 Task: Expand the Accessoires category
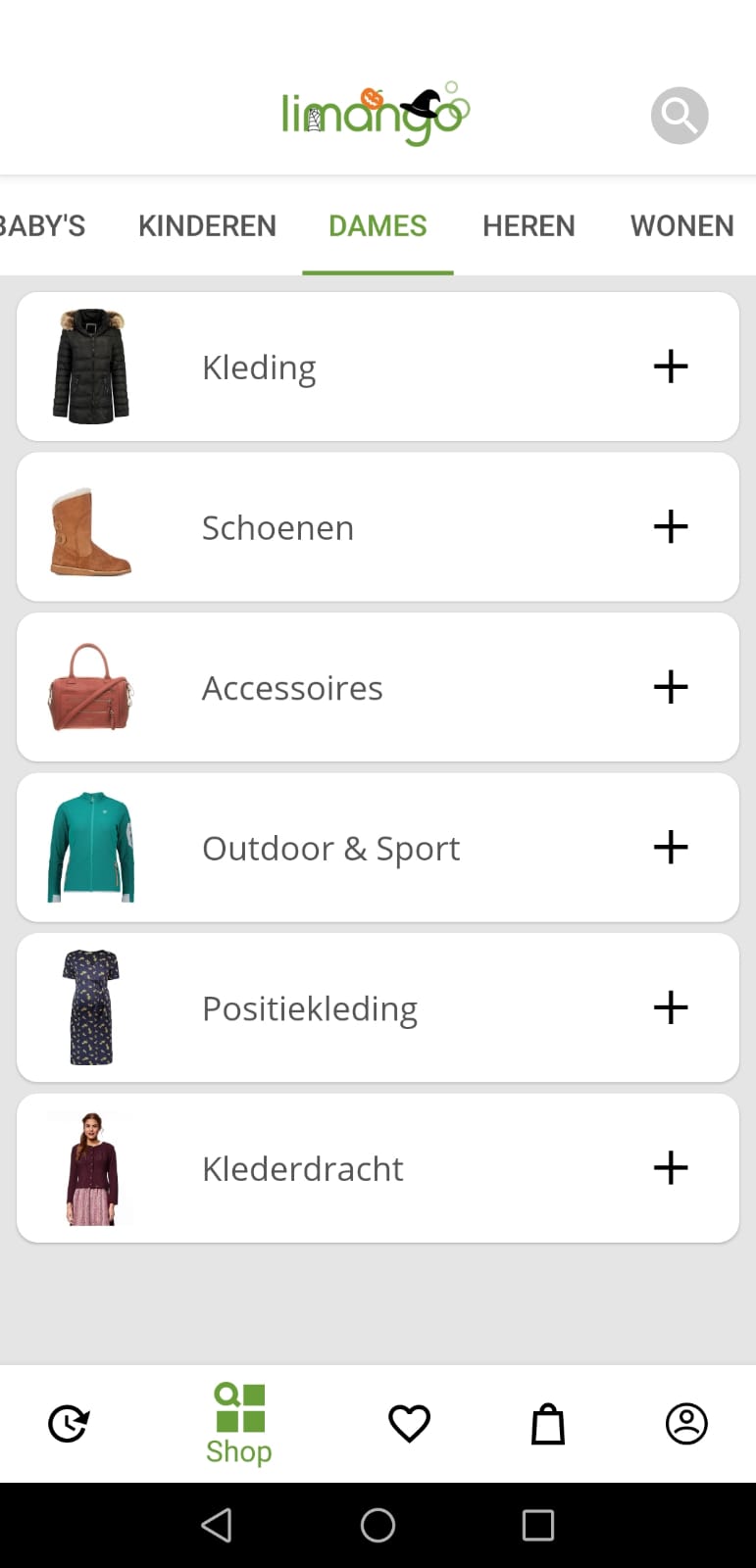point(670,687)
